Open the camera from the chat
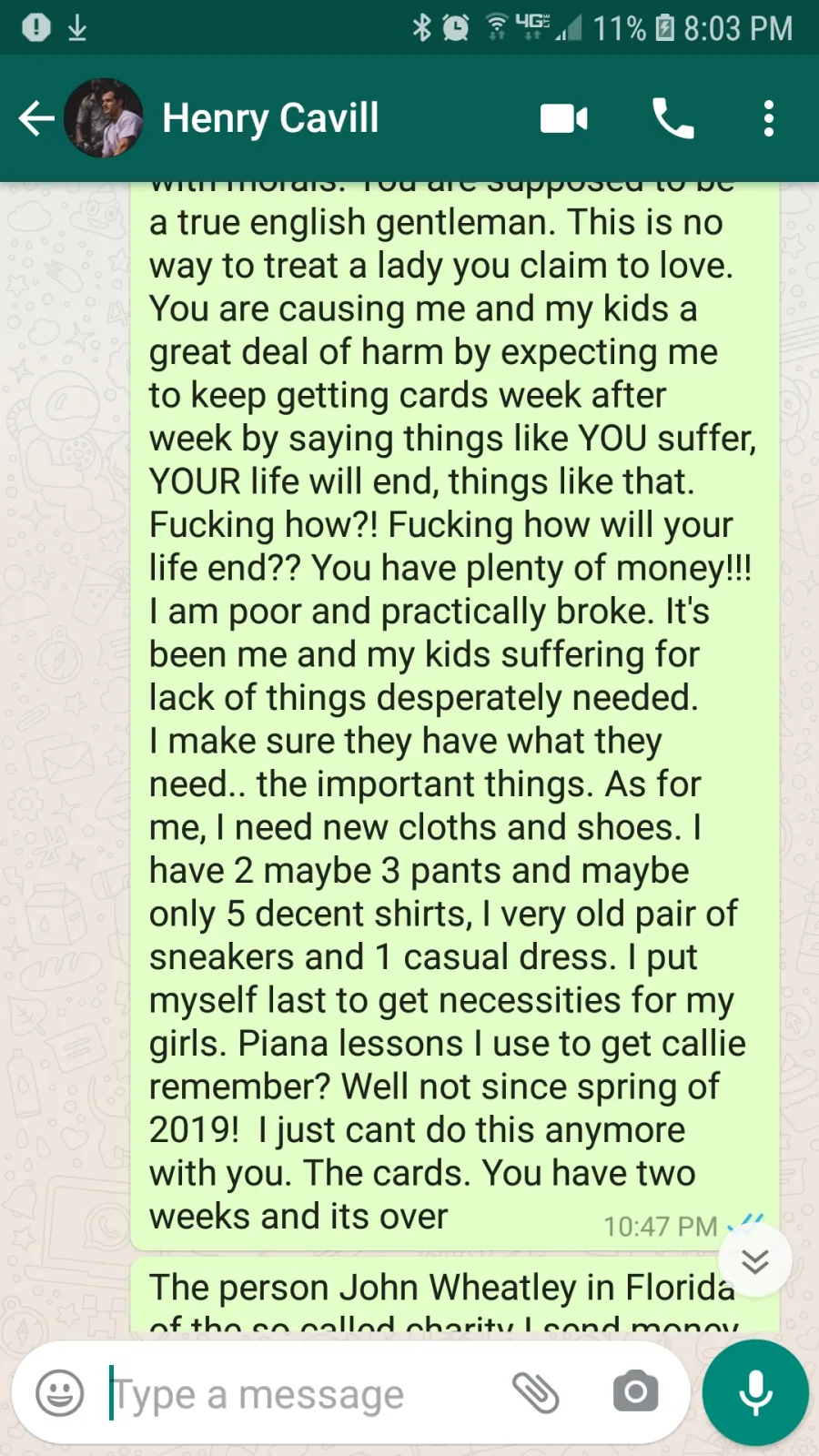 636,1391
